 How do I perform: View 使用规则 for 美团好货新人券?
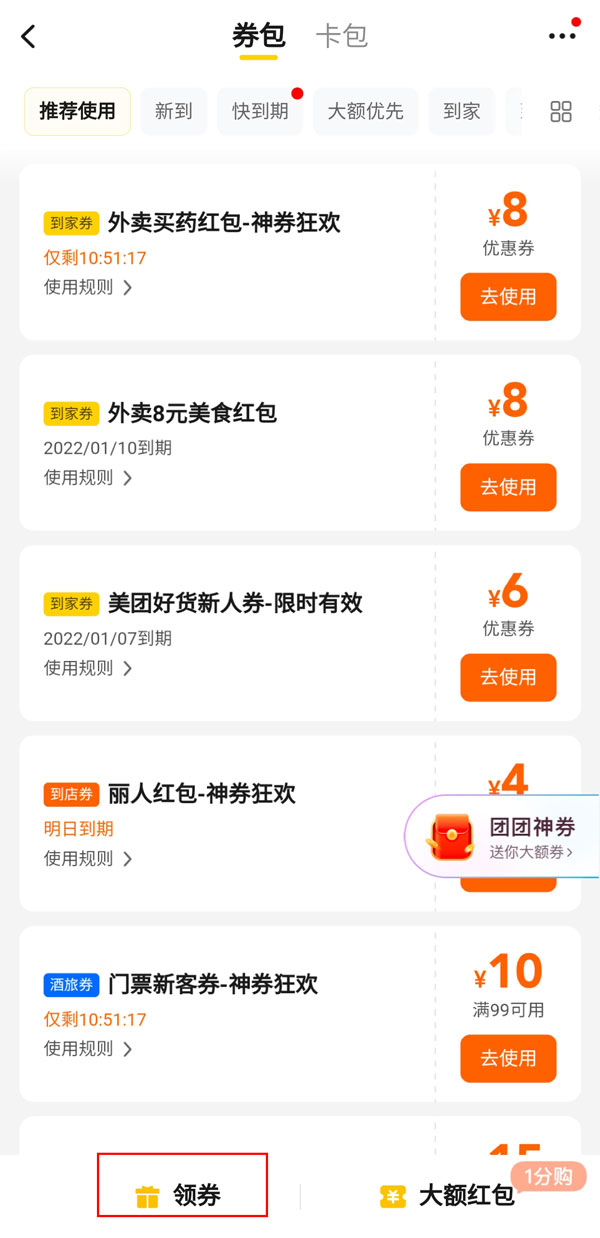pyautogui.click(x=88, y=668)
